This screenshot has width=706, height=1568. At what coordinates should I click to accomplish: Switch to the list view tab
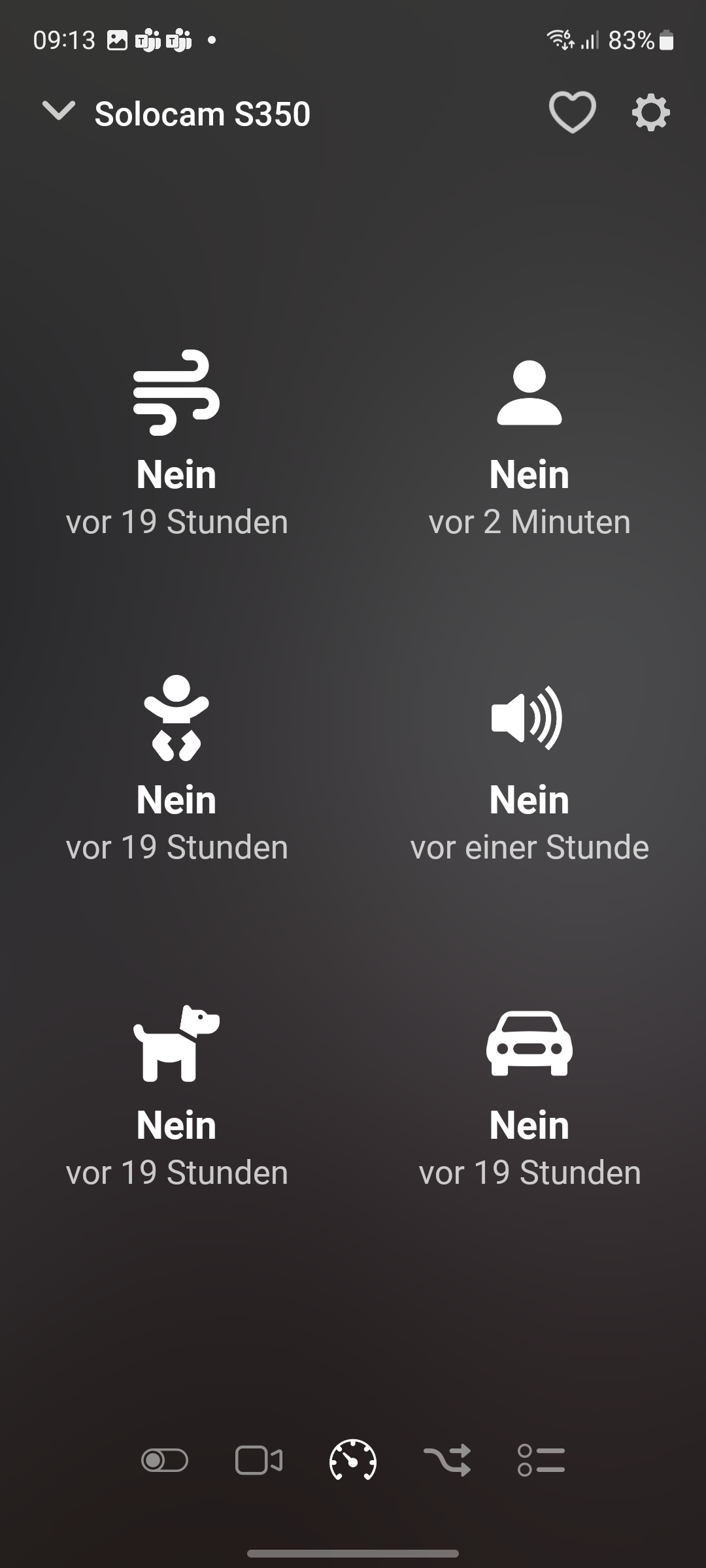click(541, 1460)
